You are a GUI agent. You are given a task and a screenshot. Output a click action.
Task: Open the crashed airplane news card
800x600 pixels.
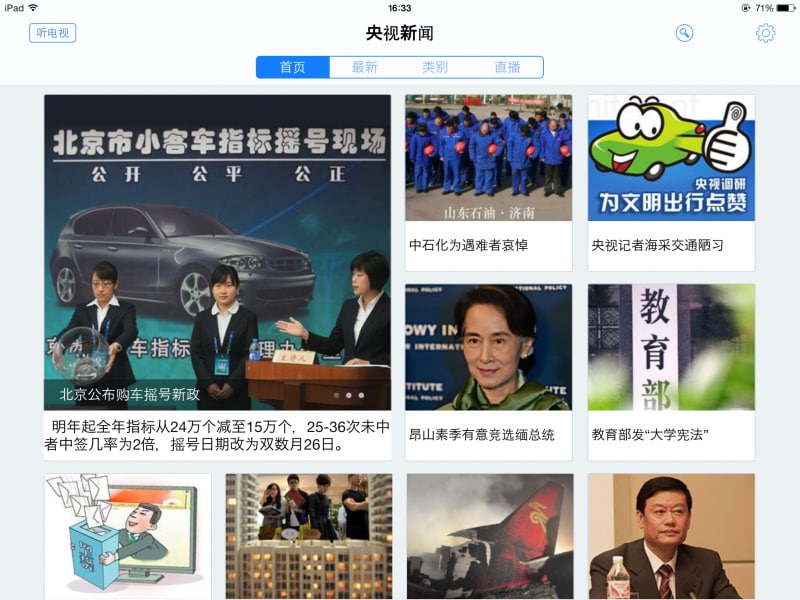tap(490, 536)
